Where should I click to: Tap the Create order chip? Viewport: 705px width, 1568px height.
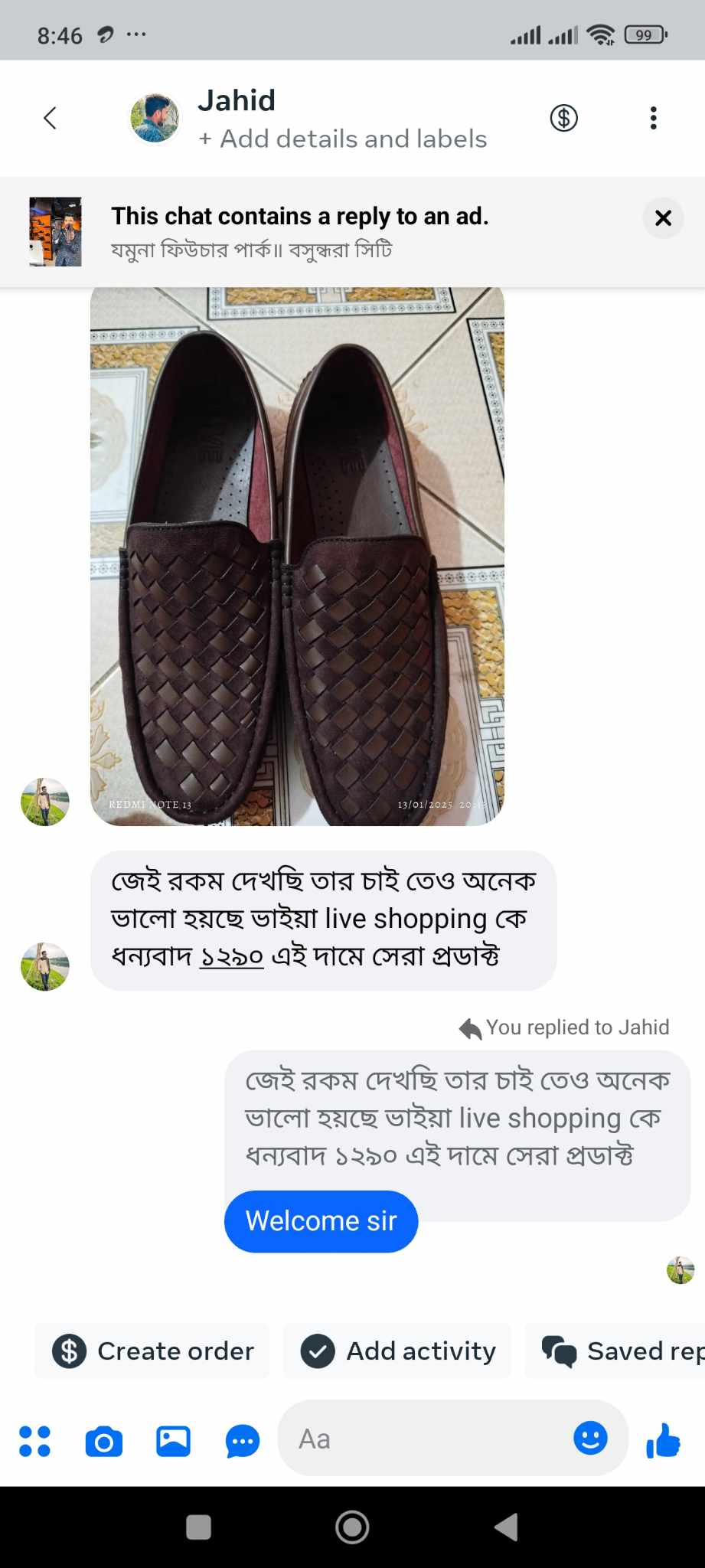click(152, 1351)
